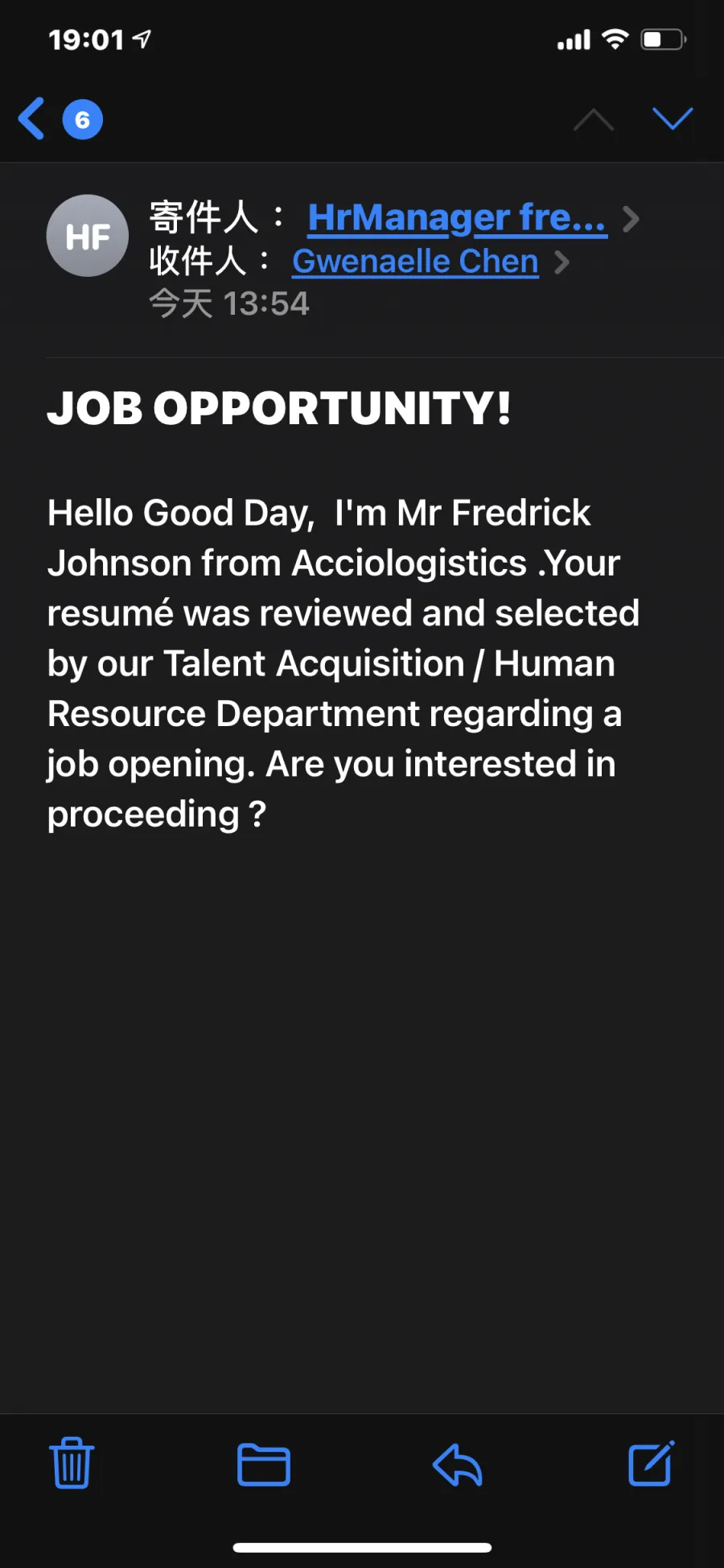This screenshot has height=1568, width=724.
Task: Open sender HrManager contact details
Action: (x=457, y=217)
